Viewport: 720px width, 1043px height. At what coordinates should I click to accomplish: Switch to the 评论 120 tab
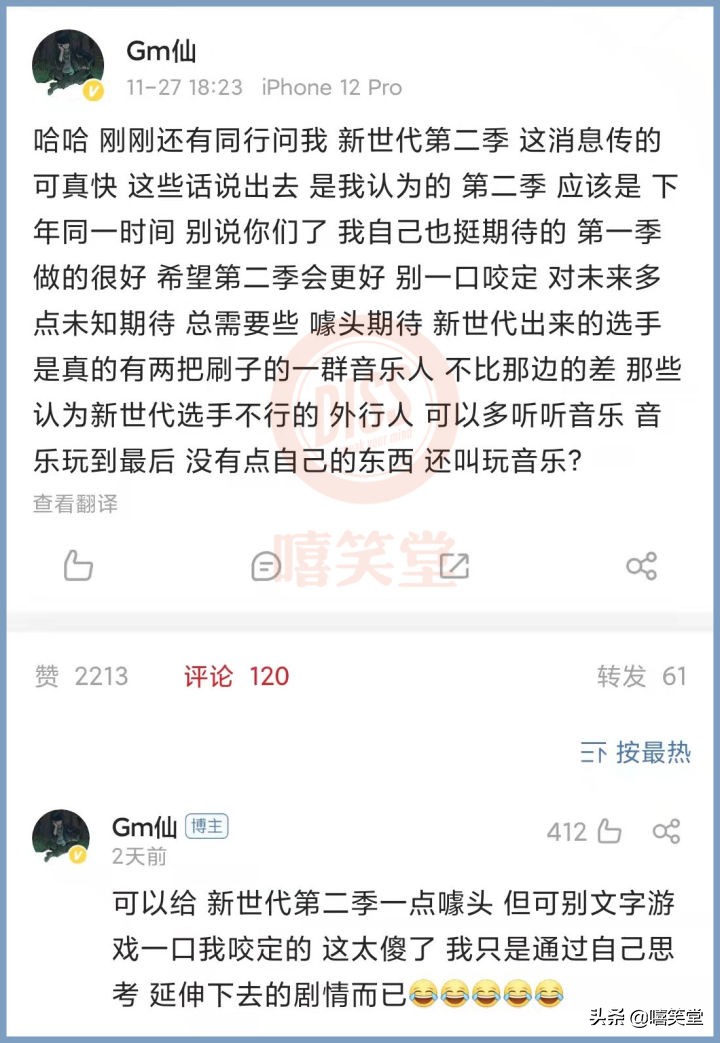(x=236, y=677)
